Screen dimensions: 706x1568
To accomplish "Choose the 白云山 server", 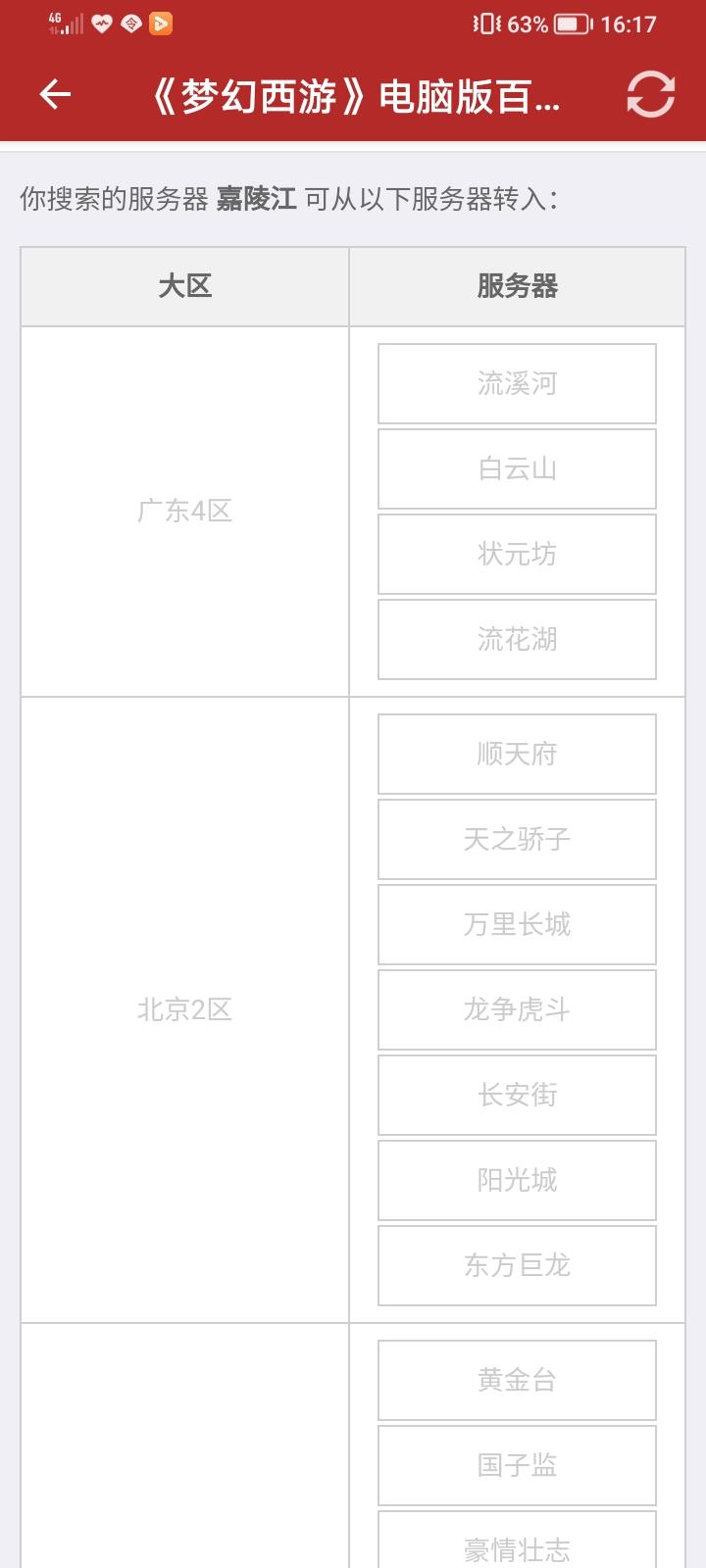I will point(517,468).
